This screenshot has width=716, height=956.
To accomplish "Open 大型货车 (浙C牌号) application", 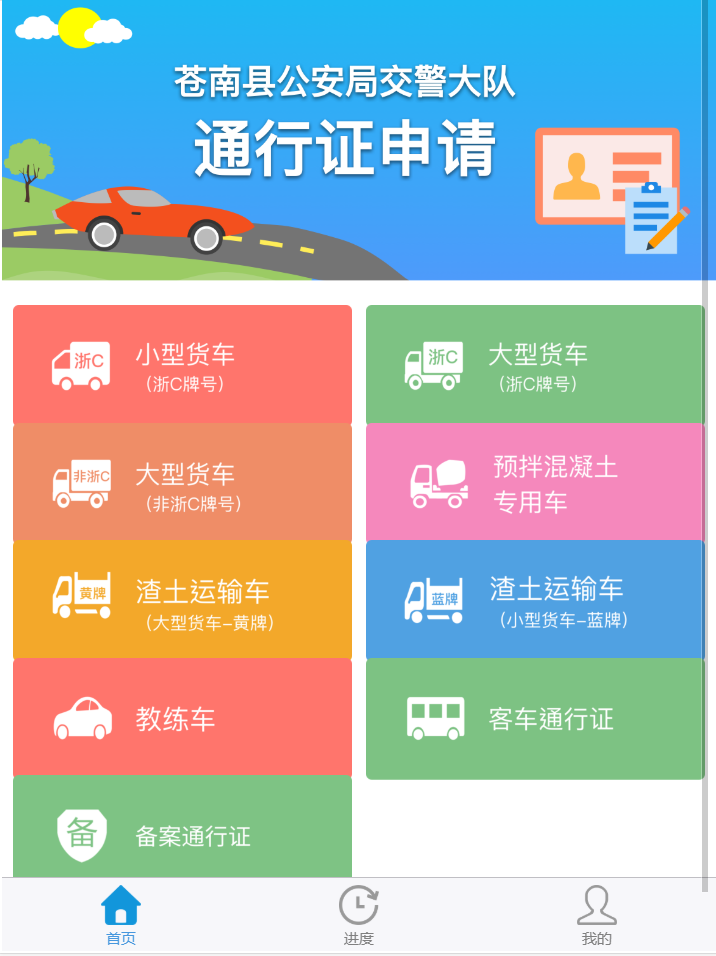I will point(535,365).
